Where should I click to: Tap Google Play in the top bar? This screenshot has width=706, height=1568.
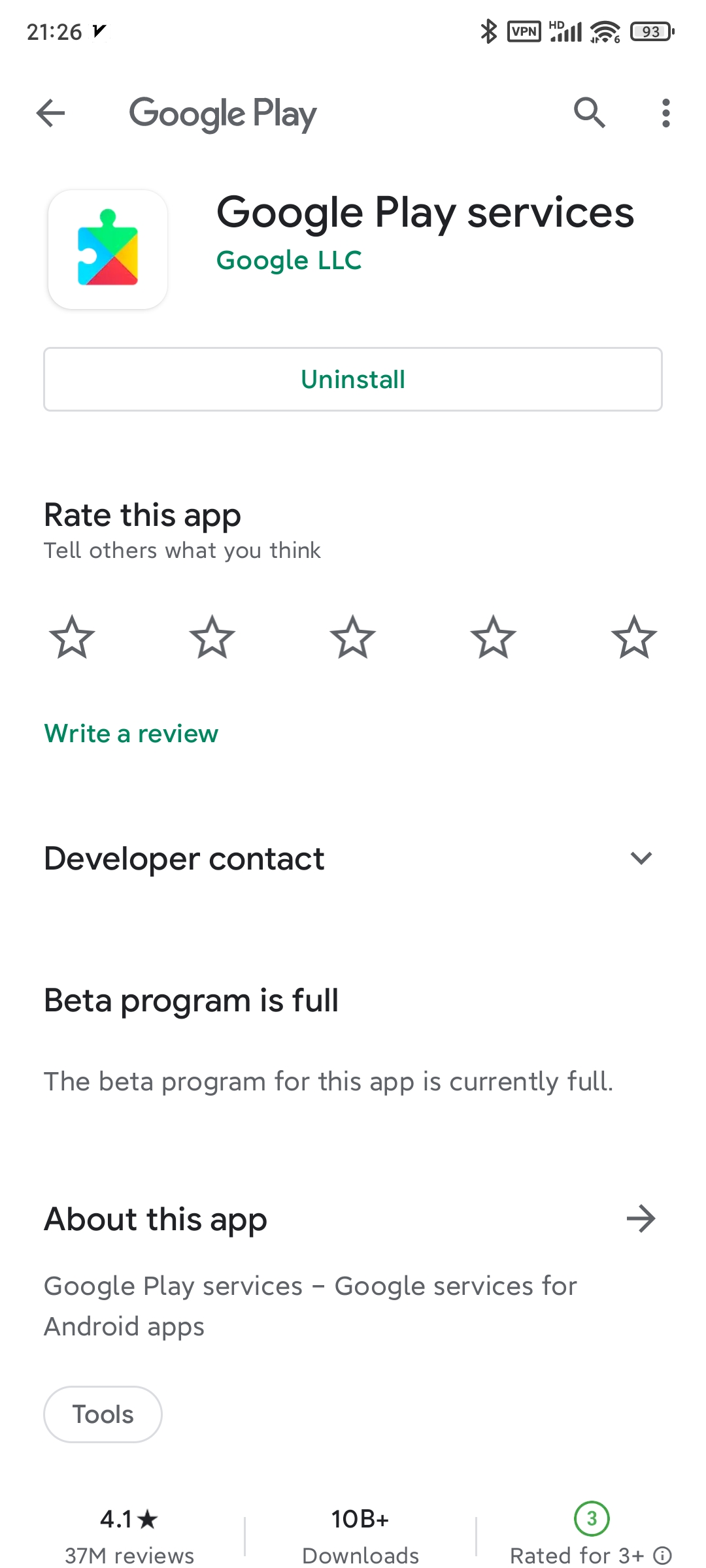(222, 112)
